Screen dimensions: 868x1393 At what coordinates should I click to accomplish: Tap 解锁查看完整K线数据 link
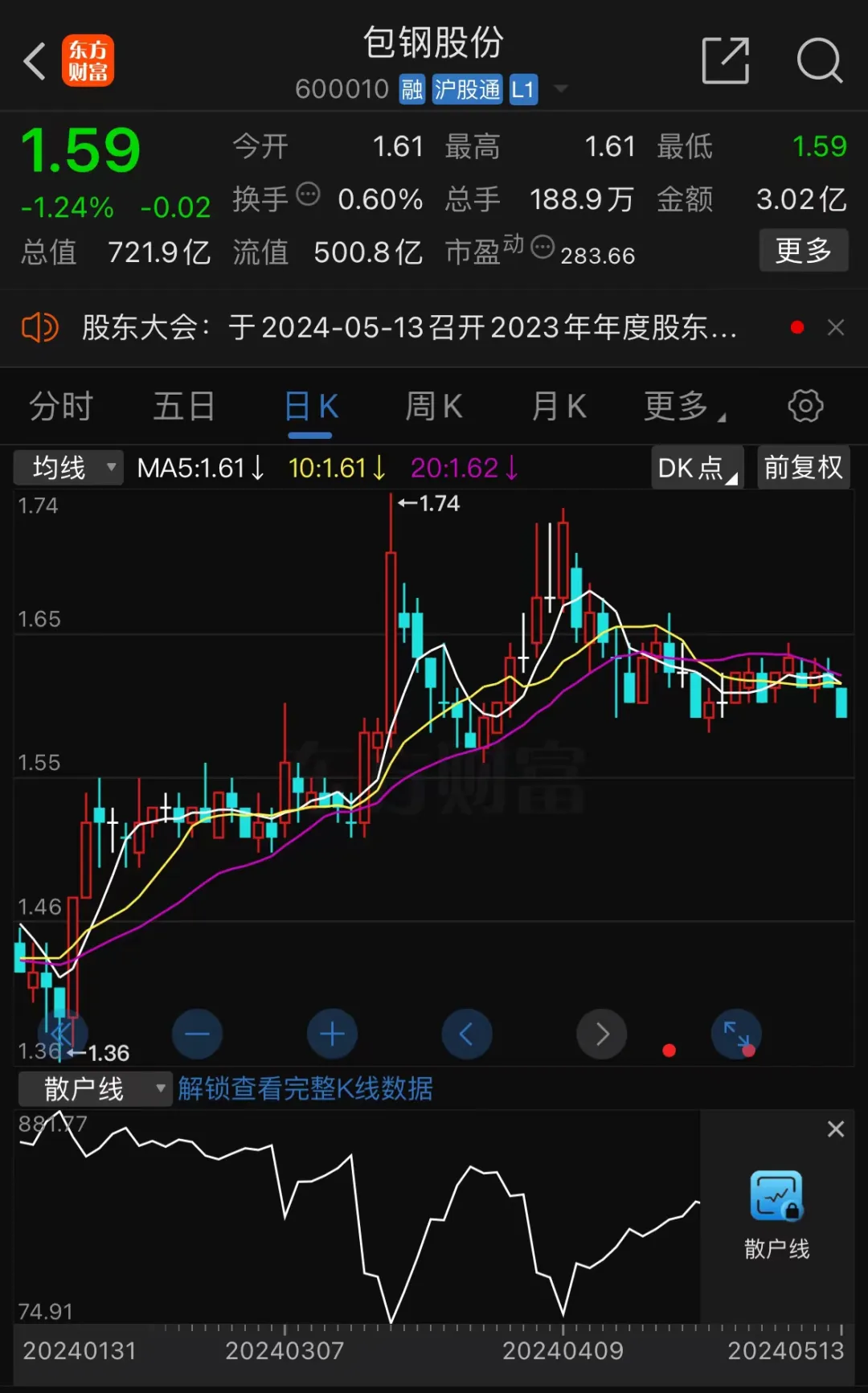[305, 1089]
